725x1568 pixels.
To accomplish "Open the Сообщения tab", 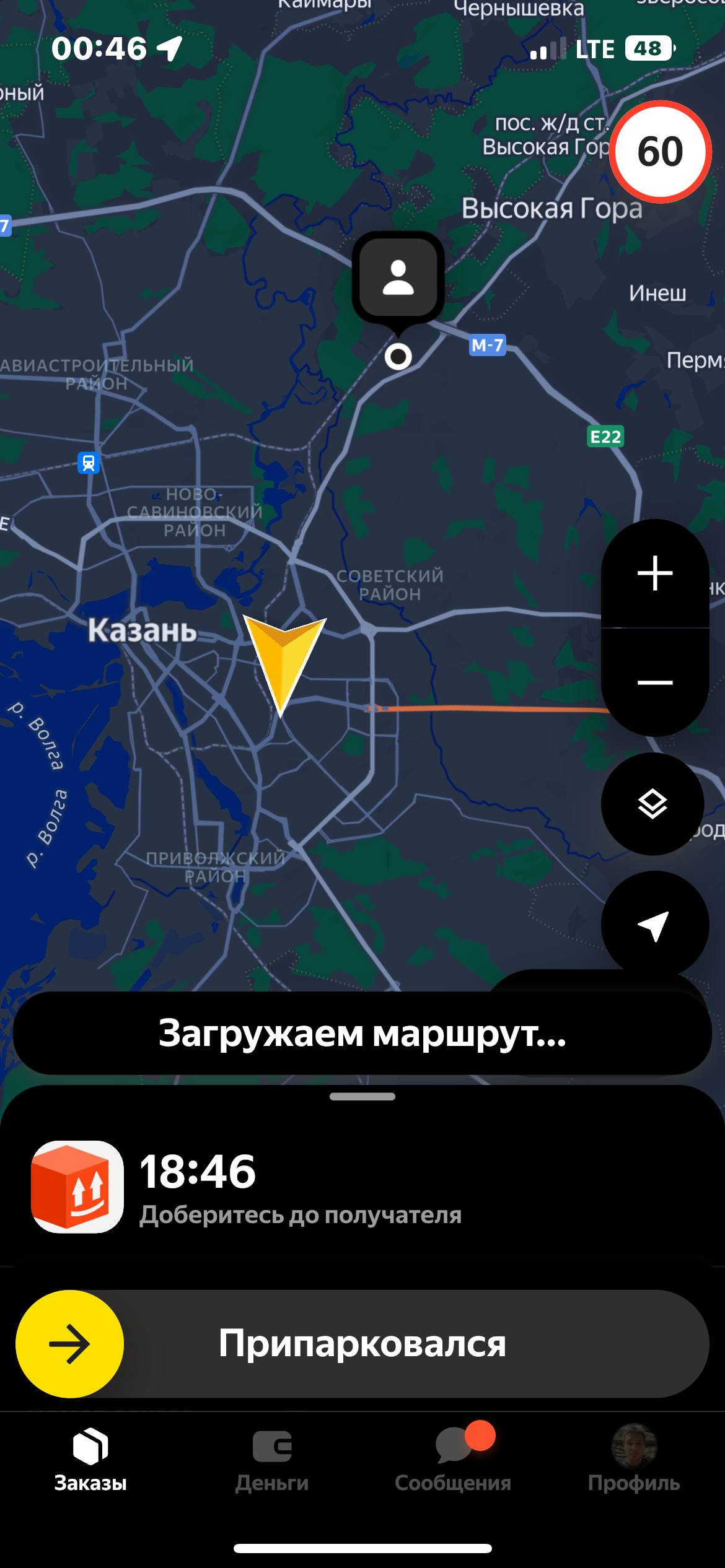I will pos(453,1461).
